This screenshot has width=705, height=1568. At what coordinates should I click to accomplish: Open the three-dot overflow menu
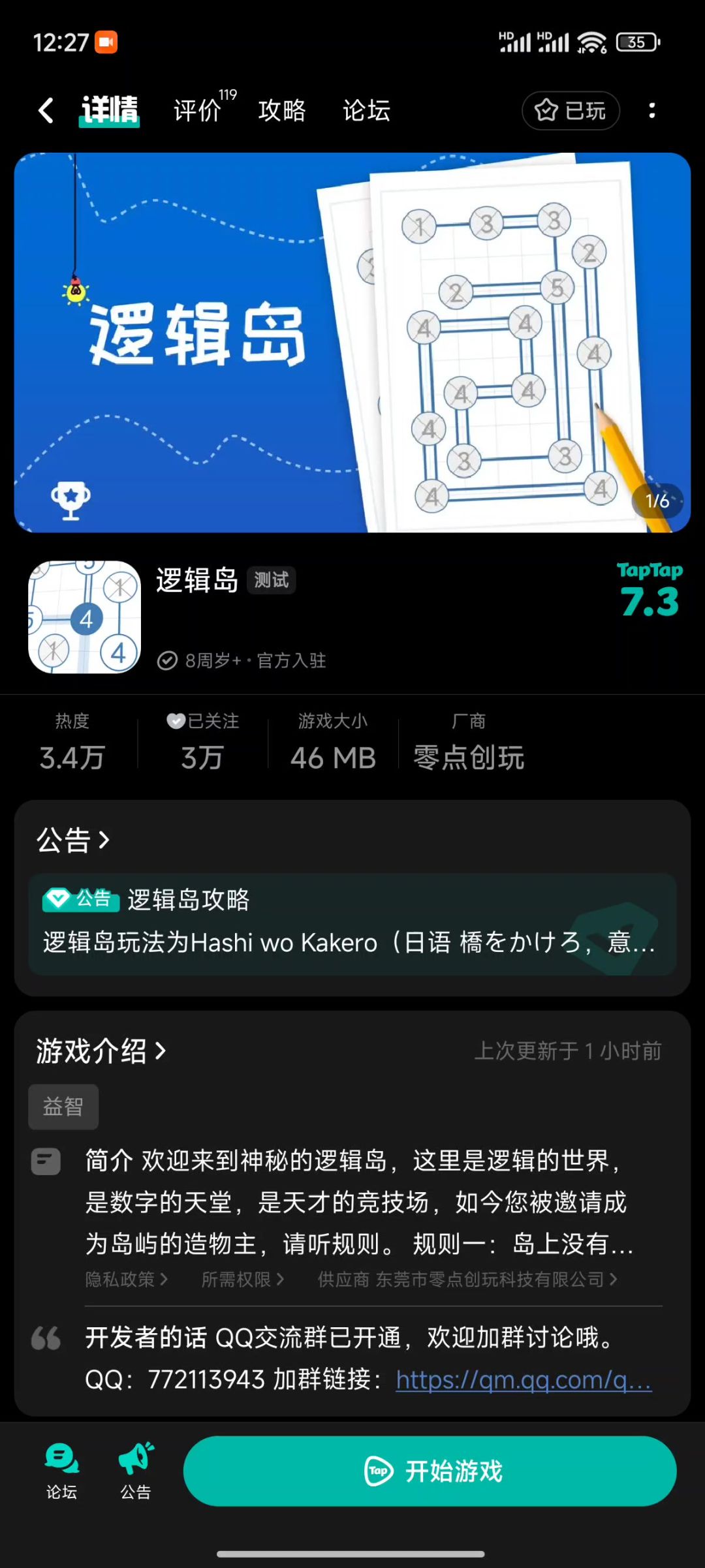coord(651,110)
